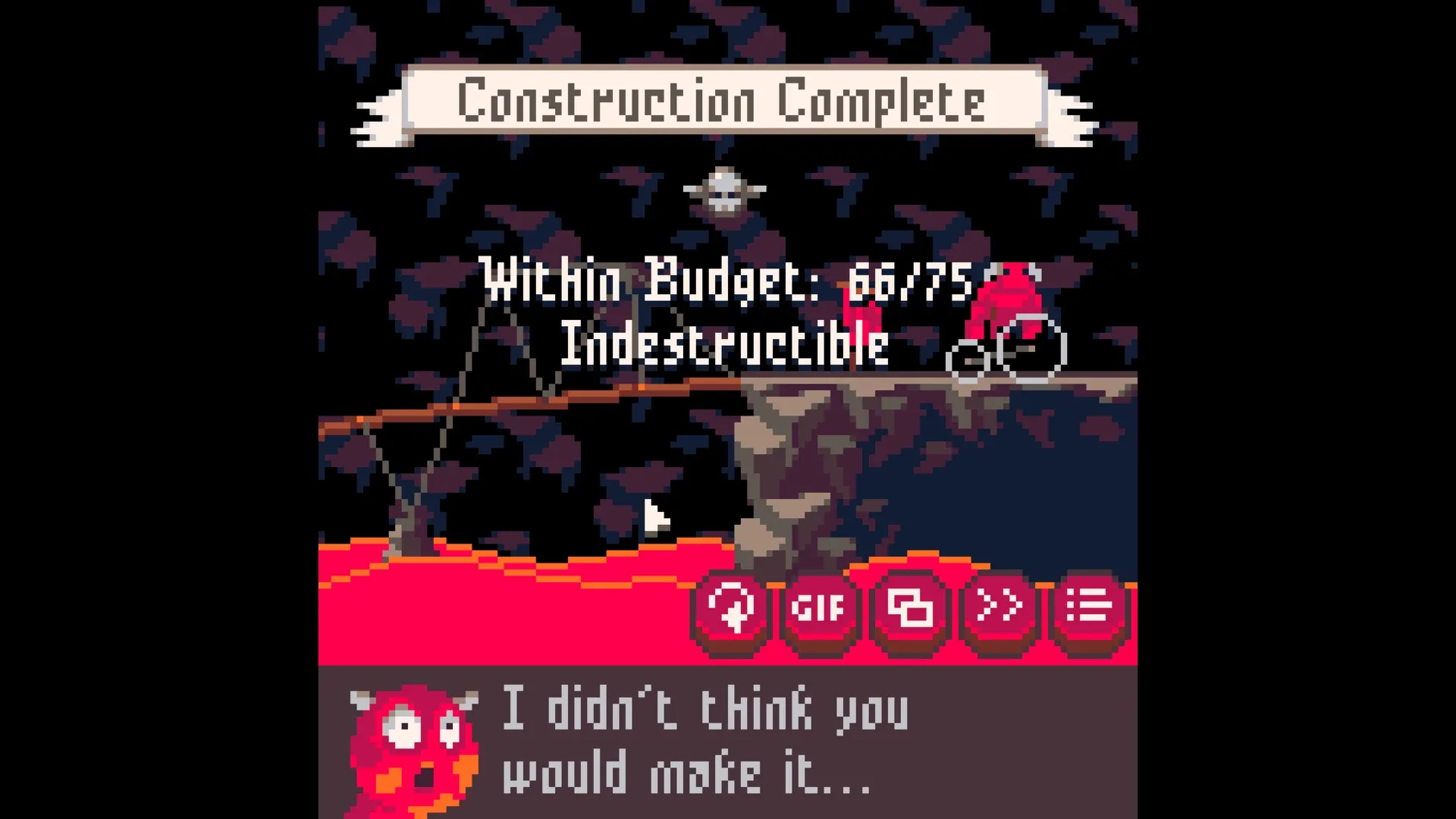Tap the overlapping squares icon
The height and width of the screenshot is (819, 1456).
[x=909, y=607]
